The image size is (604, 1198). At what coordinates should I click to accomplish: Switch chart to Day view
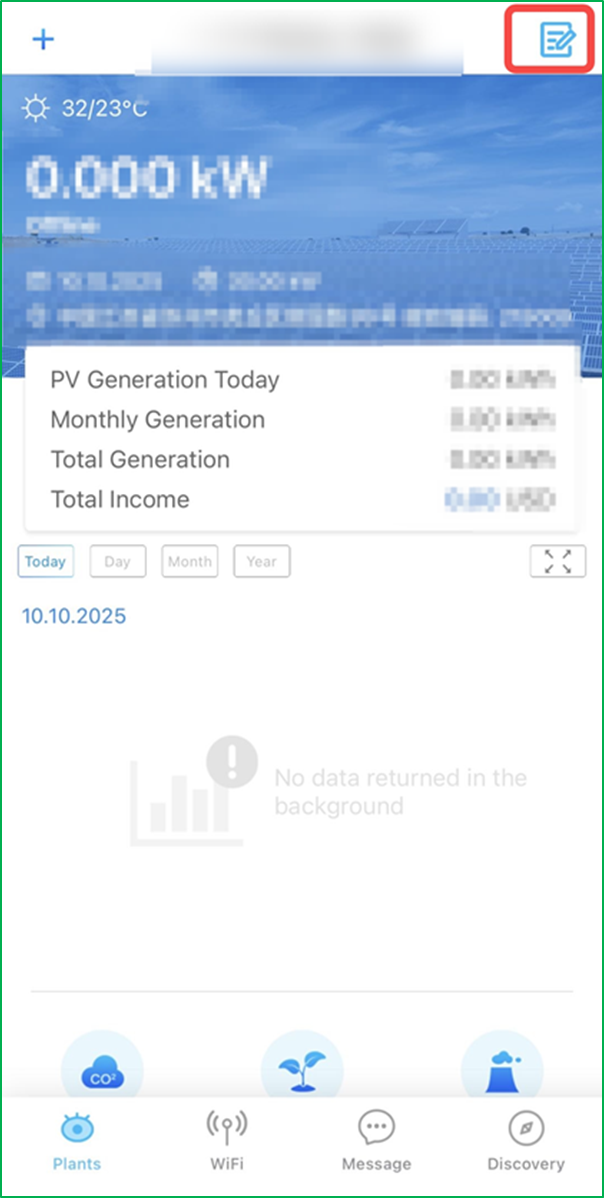(x=118, y=562)
